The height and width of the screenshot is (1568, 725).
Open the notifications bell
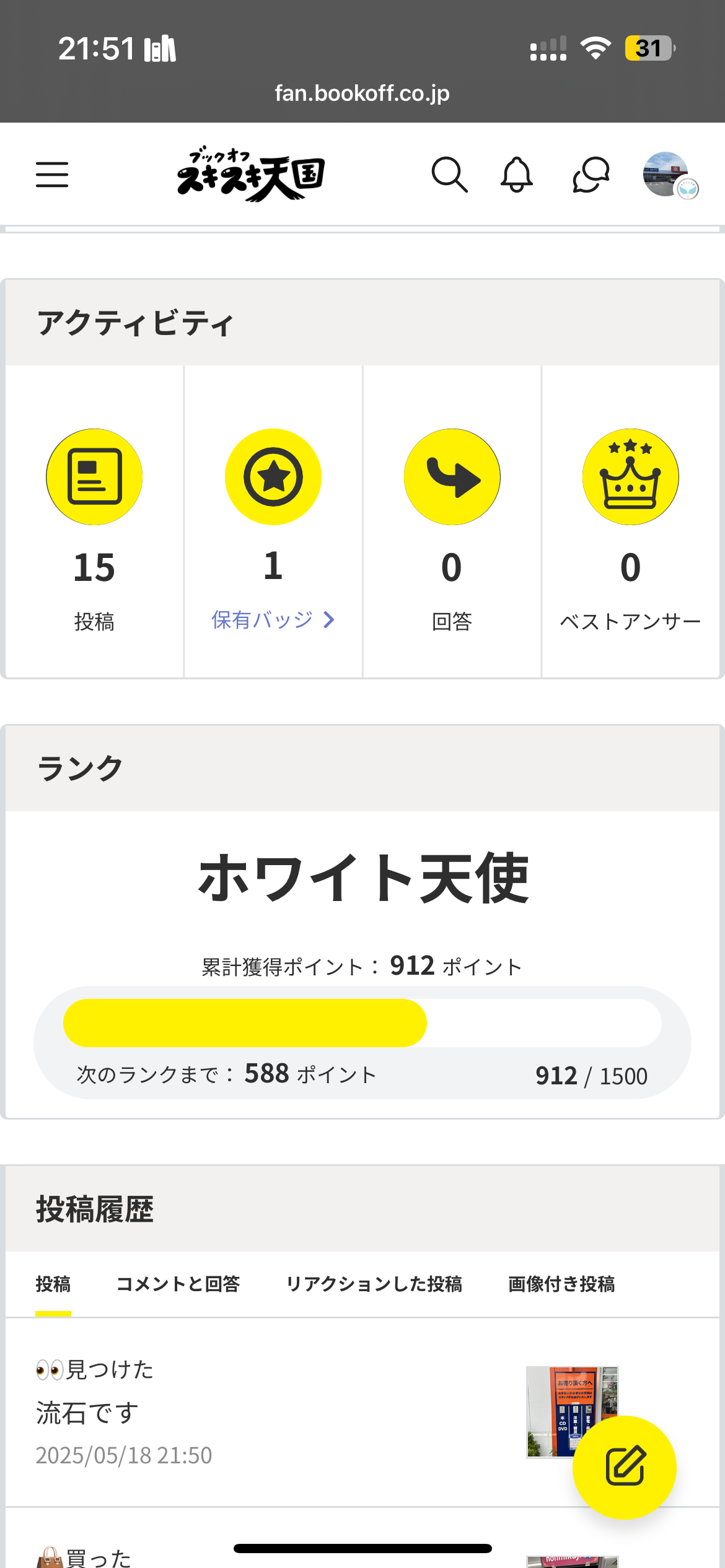click(x=517, y=175)
